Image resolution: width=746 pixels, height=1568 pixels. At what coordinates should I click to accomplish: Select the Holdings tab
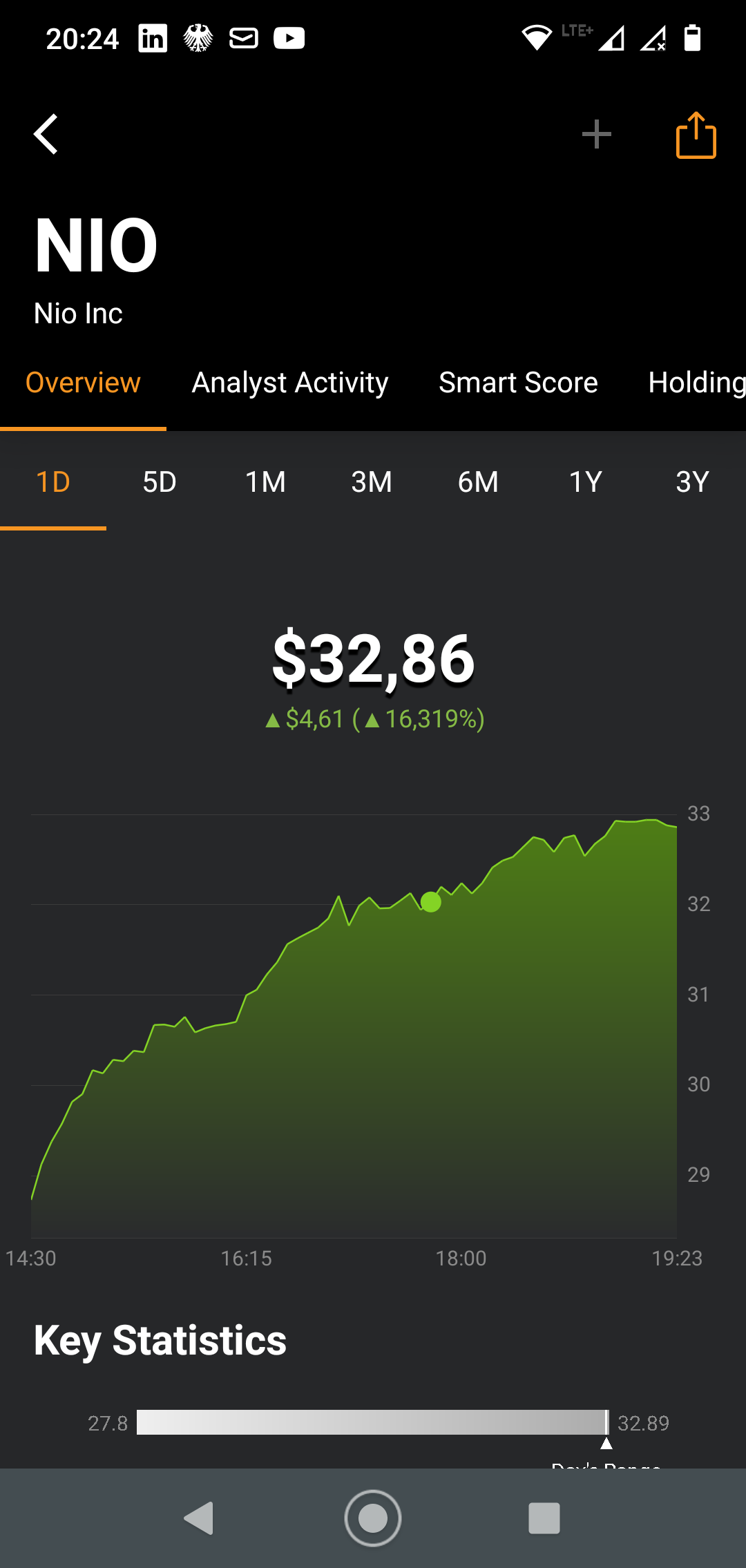[x=695, y=383]
